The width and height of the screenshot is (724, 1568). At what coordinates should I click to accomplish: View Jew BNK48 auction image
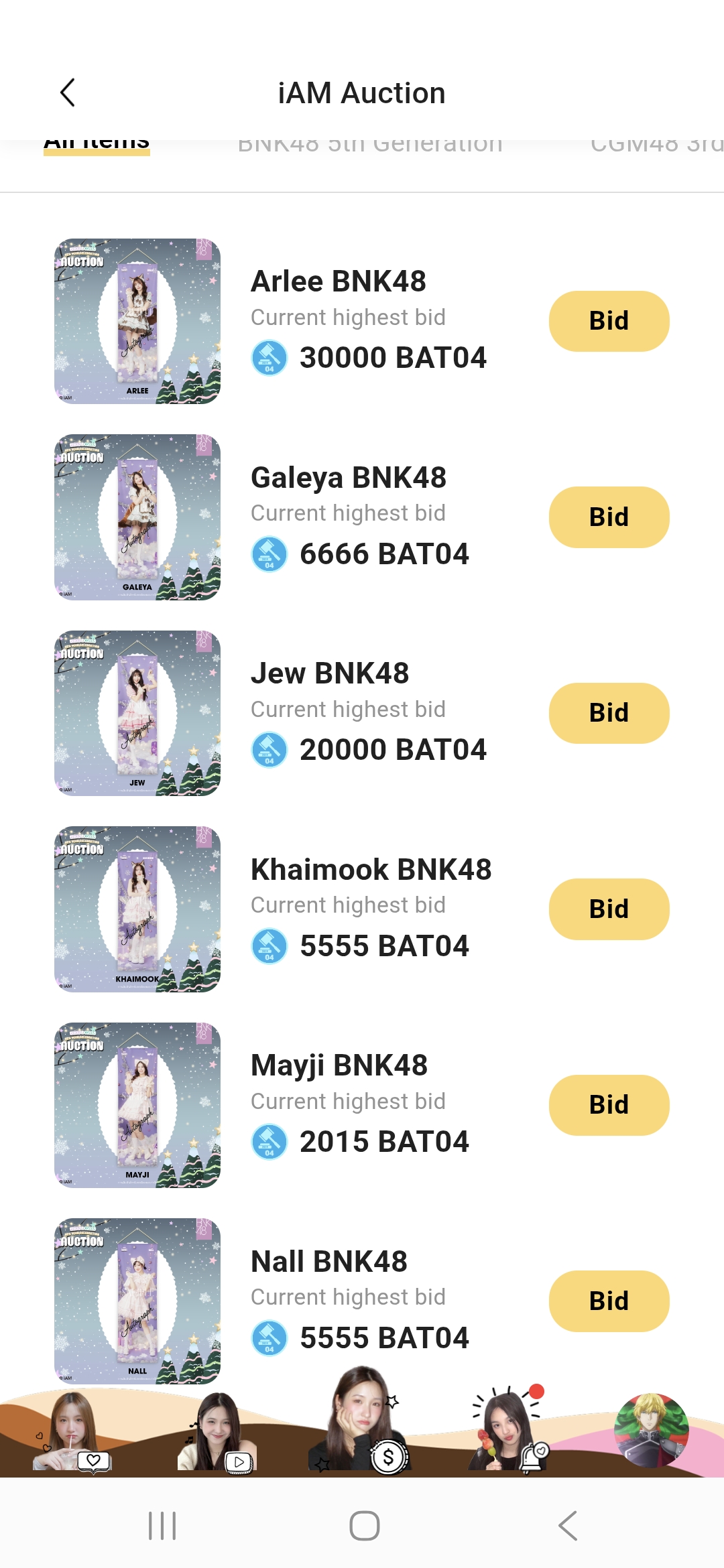click(x=137, y=713)
